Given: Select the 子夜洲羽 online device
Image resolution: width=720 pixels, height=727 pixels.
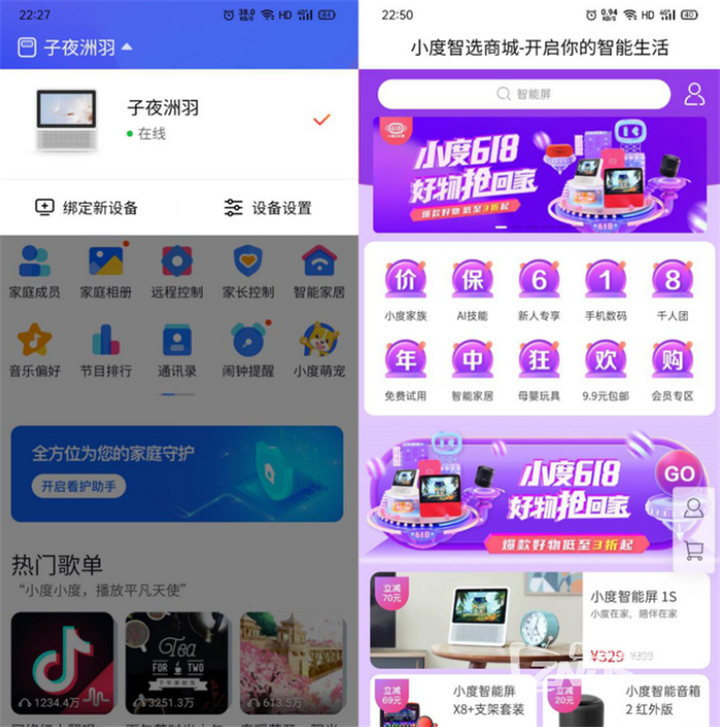Looking at the screenshot, I should [x=180, y=119].
